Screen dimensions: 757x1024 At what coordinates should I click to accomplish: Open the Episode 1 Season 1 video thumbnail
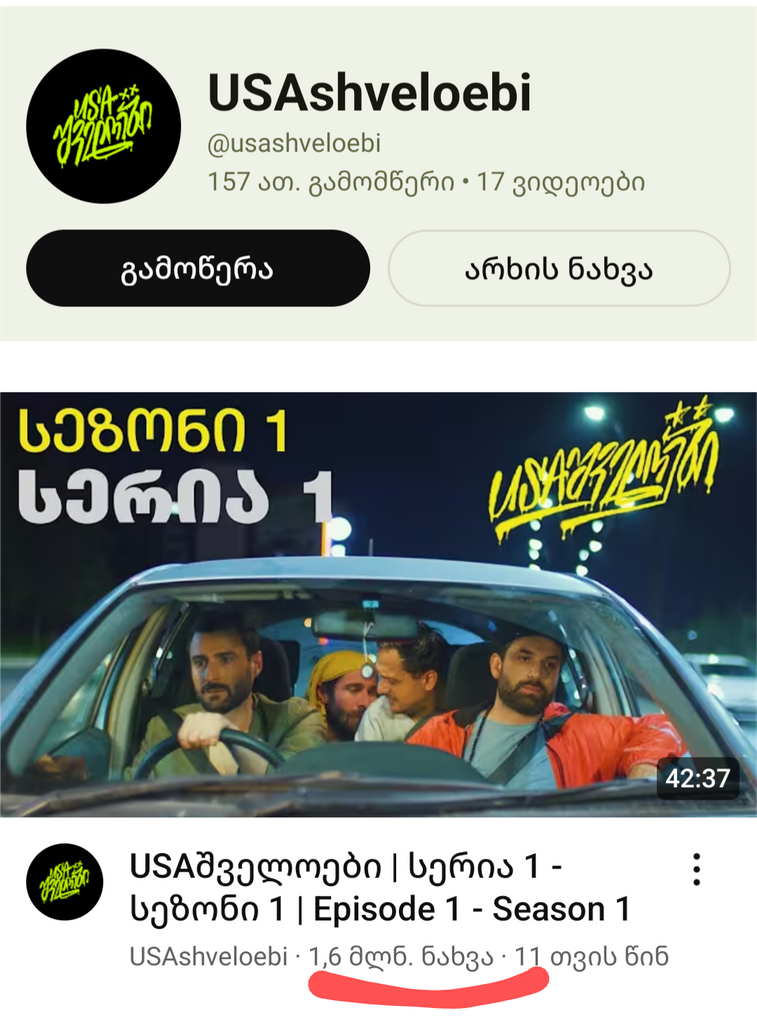[x=378, y=595]
